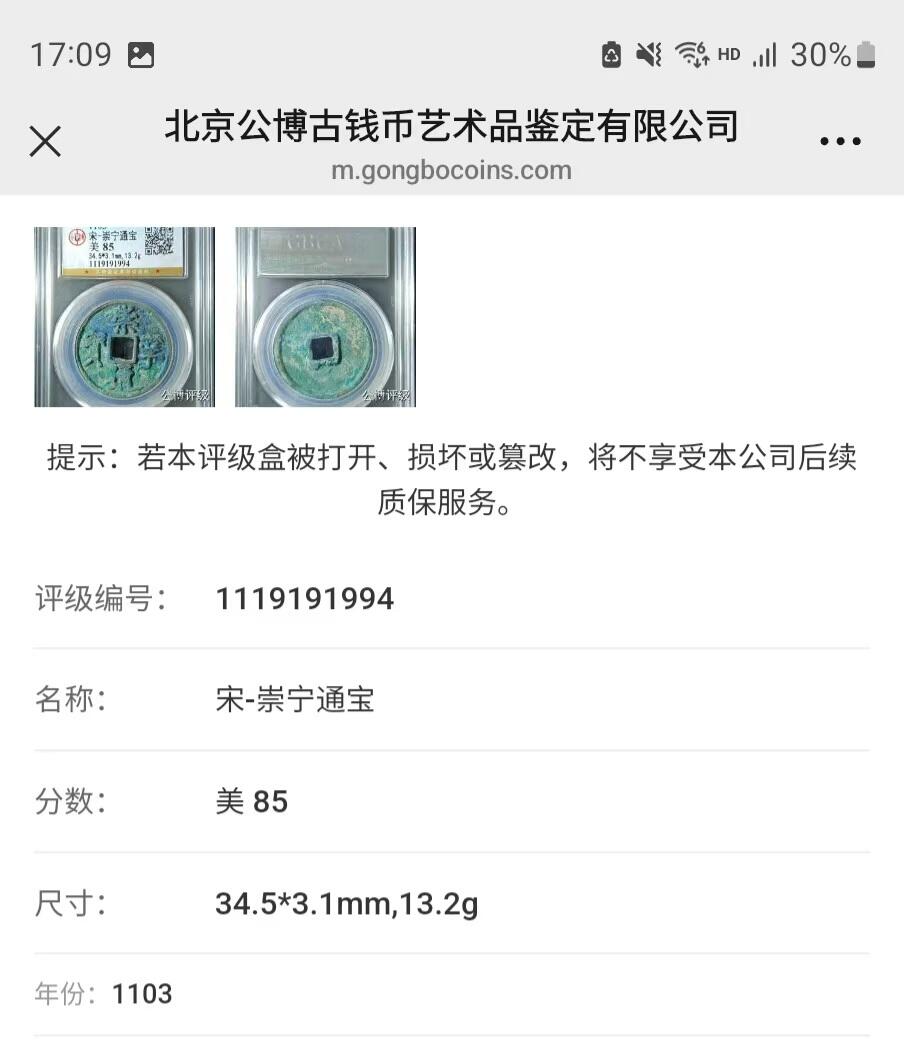Tap the grading number 1119191994
This screenshot has width=904, height=1040.
click(x=306, y=598)
